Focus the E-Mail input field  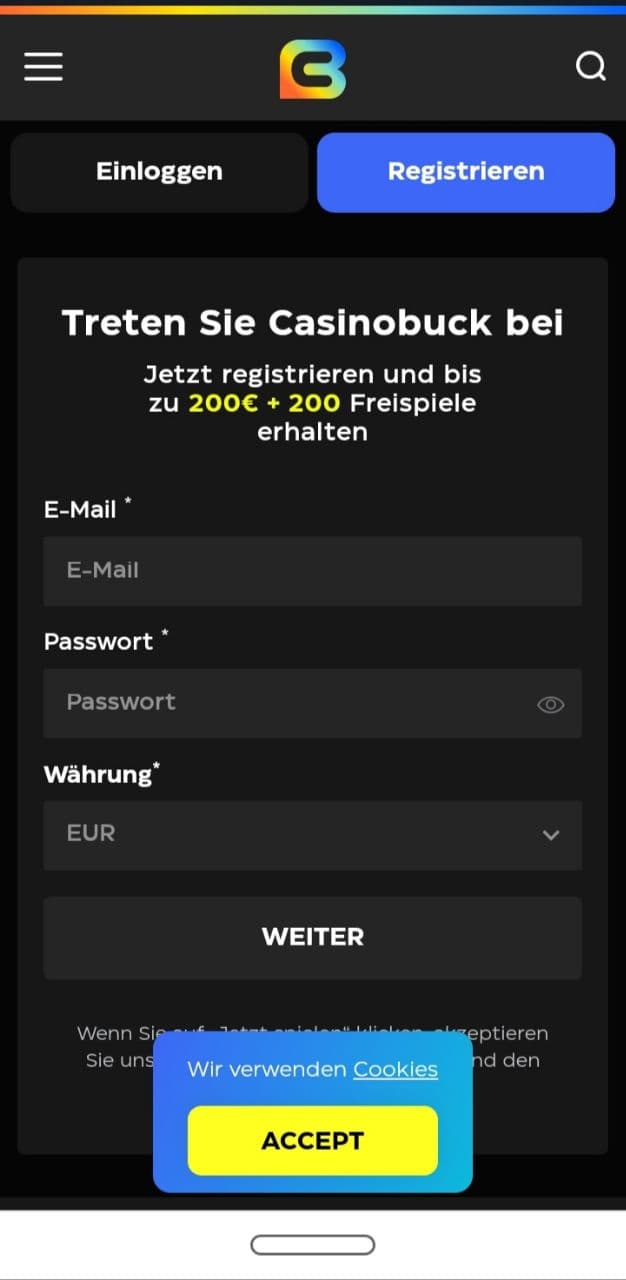(x=312, y=571)
